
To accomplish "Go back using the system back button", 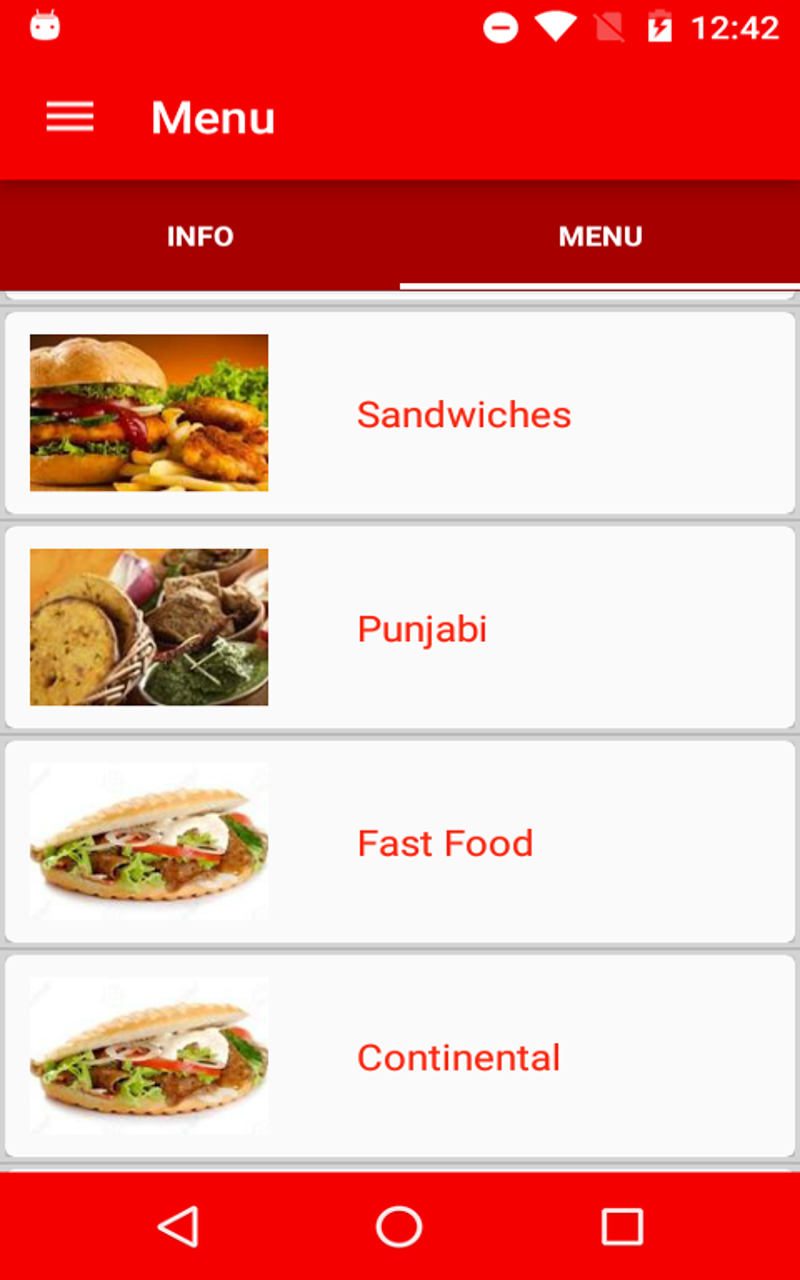I will tap(179, 1226).
